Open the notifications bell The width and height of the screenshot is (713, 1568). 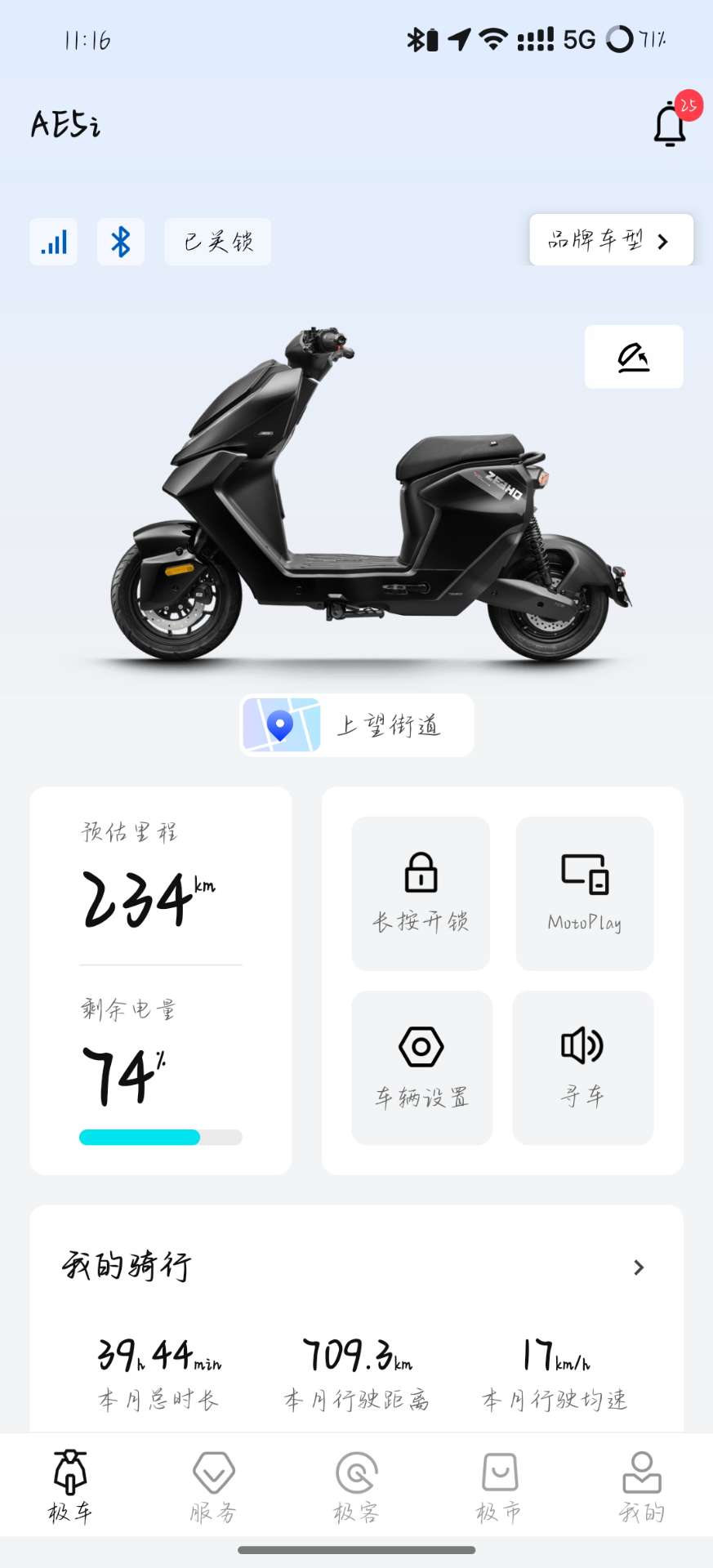tap(670, 123)
